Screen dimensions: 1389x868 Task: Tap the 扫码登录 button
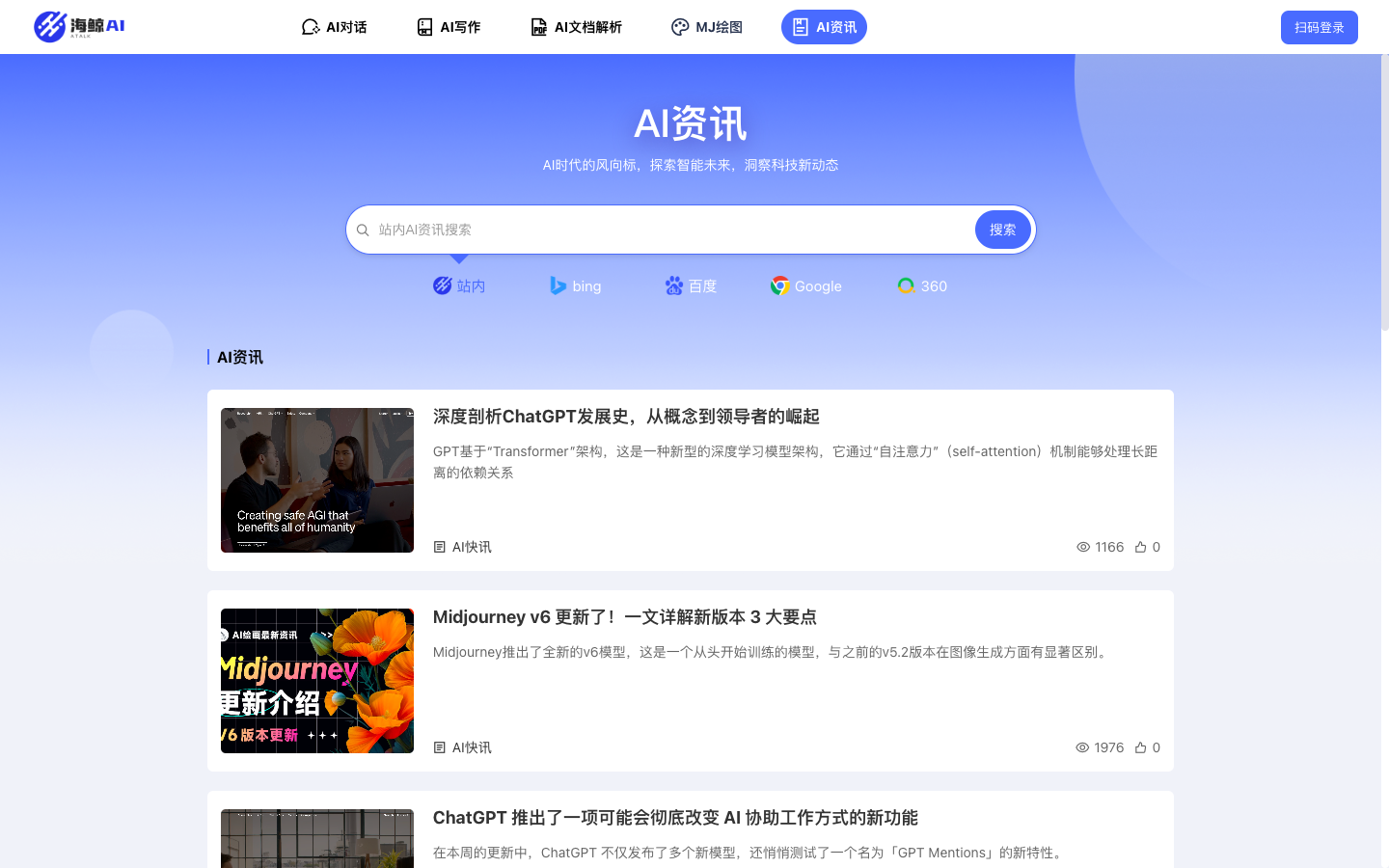click(x=1319, y=27)
